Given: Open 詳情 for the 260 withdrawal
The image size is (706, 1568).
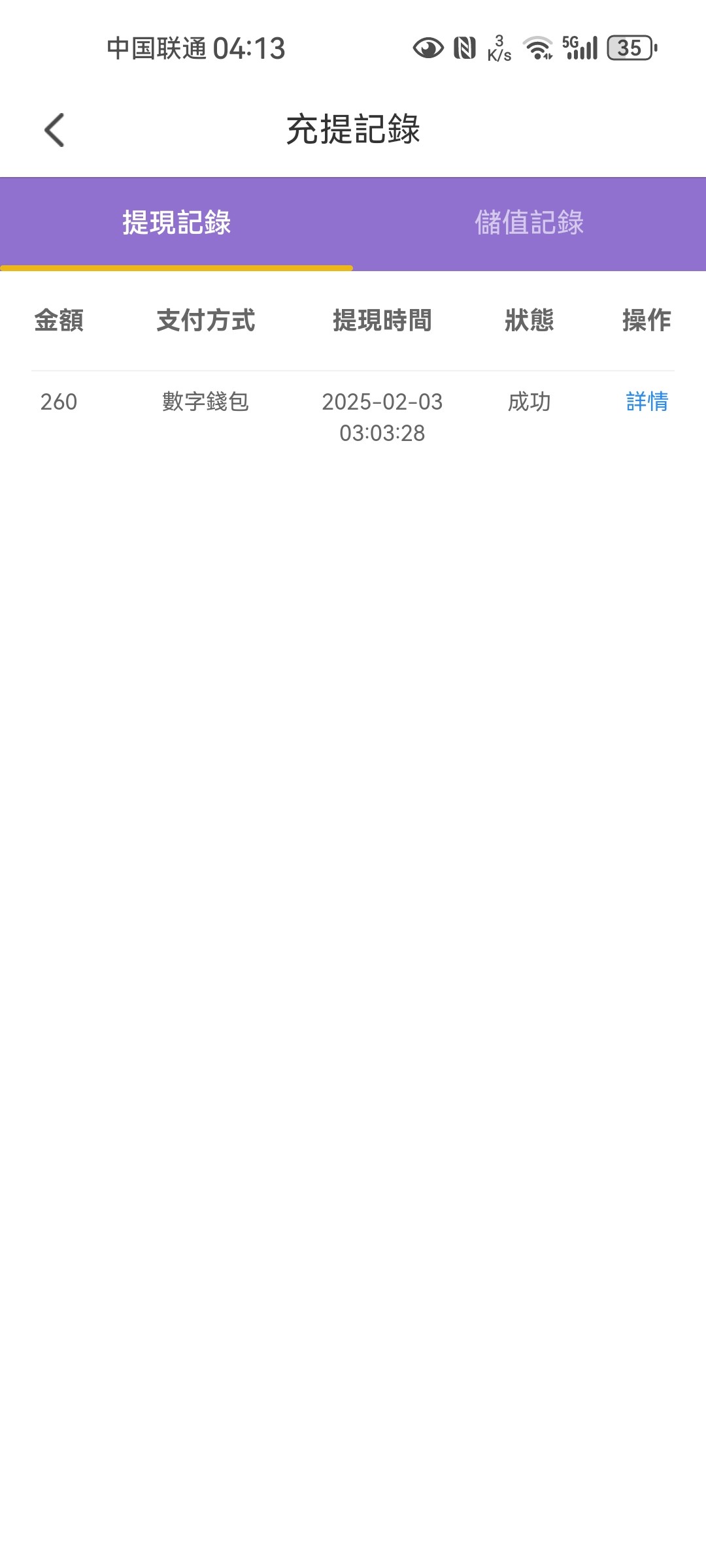Looking at the screenshot, I should pyautogui.click(x=647, y=401).
